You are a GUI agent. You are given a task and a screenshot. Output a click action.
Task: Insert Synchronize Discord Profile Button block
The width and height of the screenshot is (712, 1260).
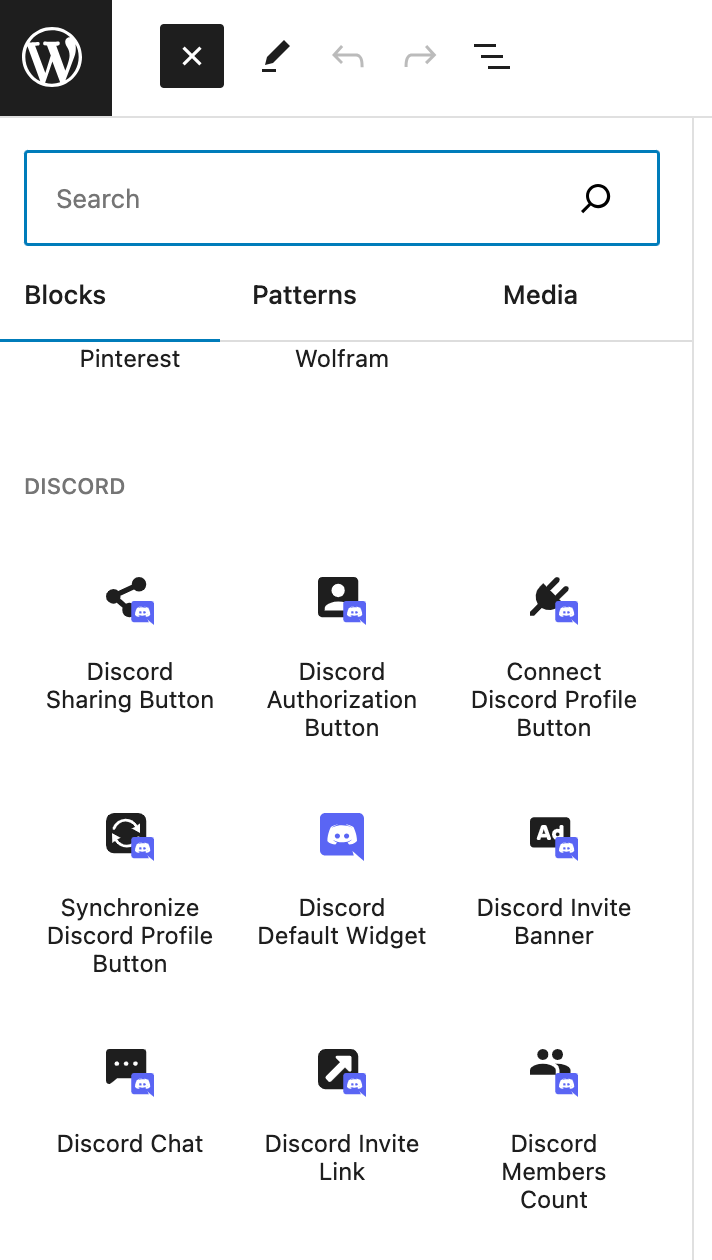pos(130,890)
